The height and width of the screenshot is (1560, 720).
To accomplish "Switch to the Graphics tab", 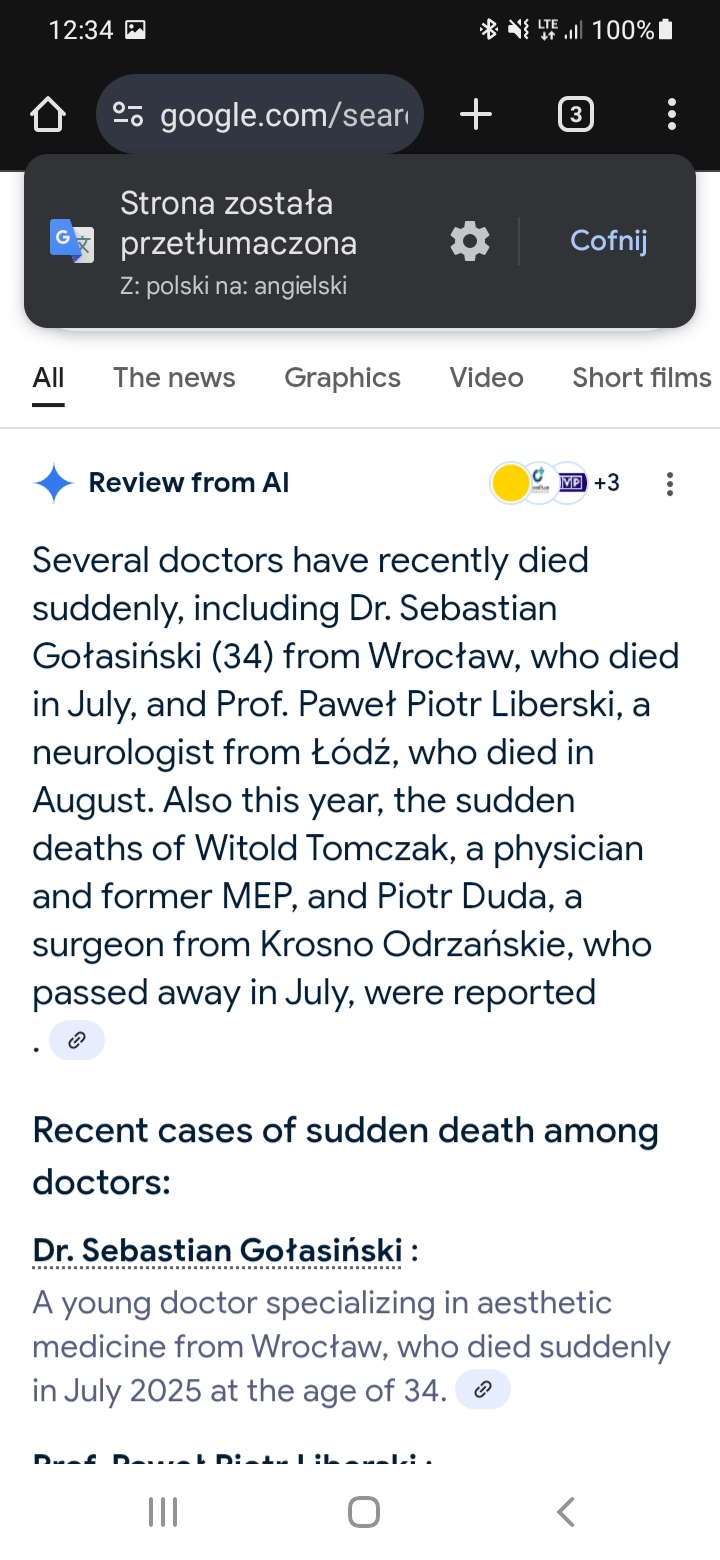I will tap(342, 377).
